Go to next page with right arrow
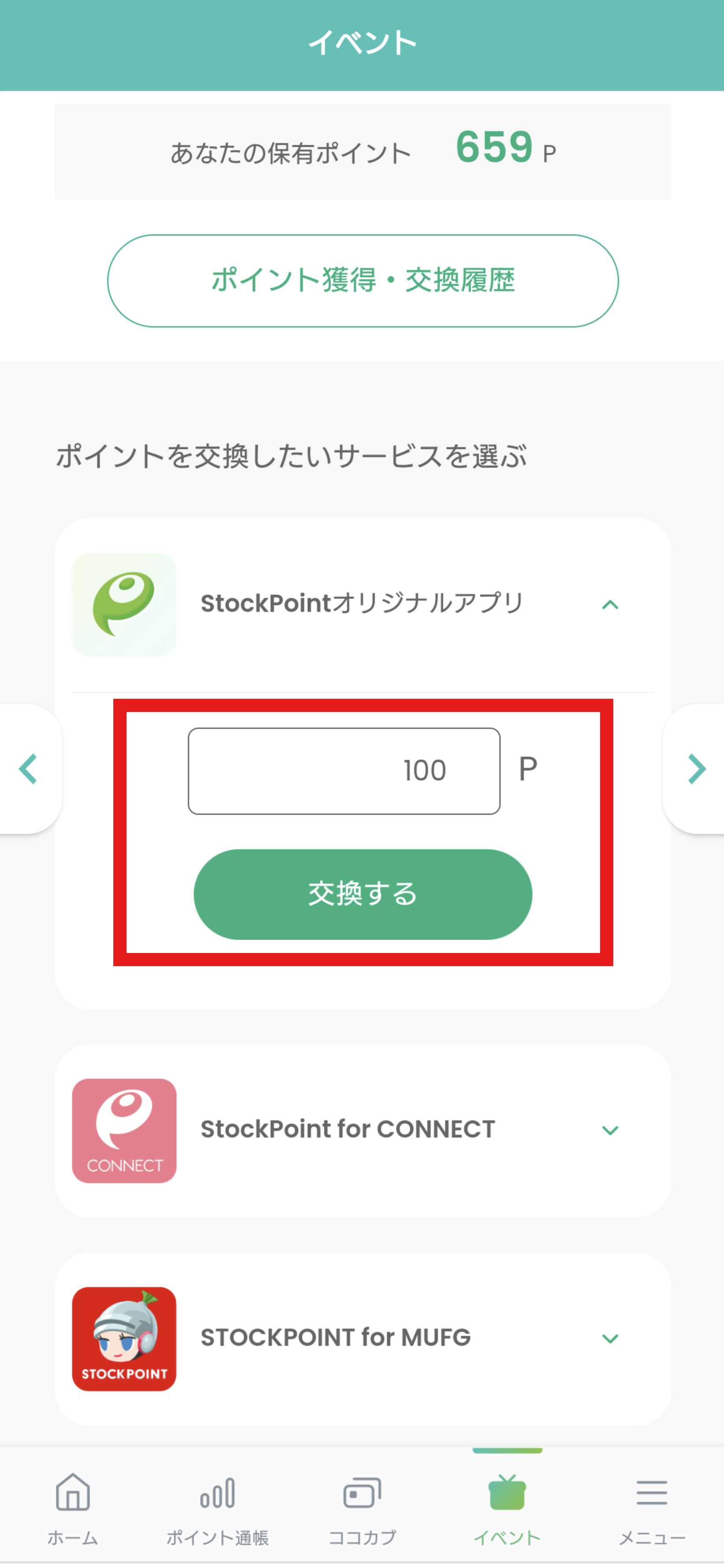The image size is (724, 1568). click(x=696, y=769)
